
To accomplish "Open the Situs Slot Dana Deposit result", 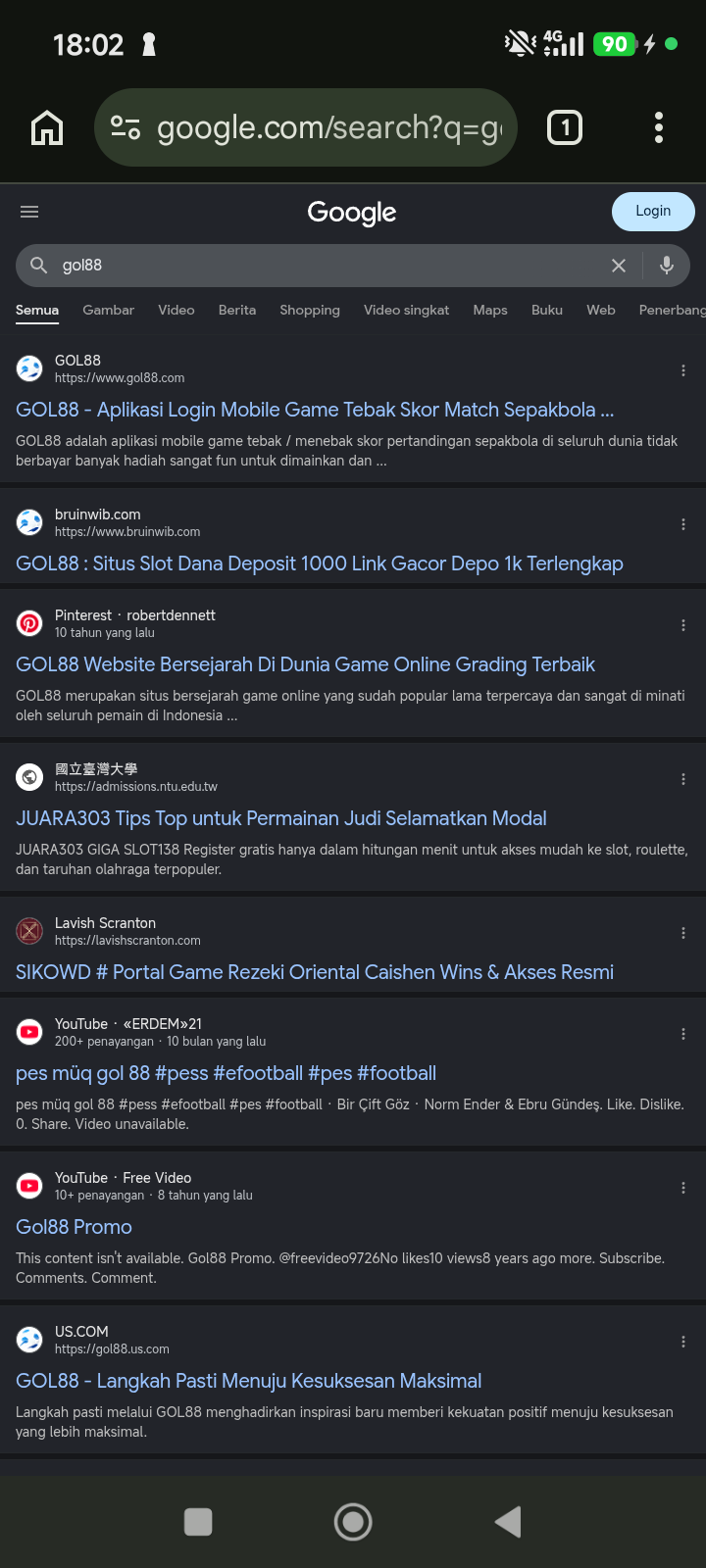I will (320, 563).
